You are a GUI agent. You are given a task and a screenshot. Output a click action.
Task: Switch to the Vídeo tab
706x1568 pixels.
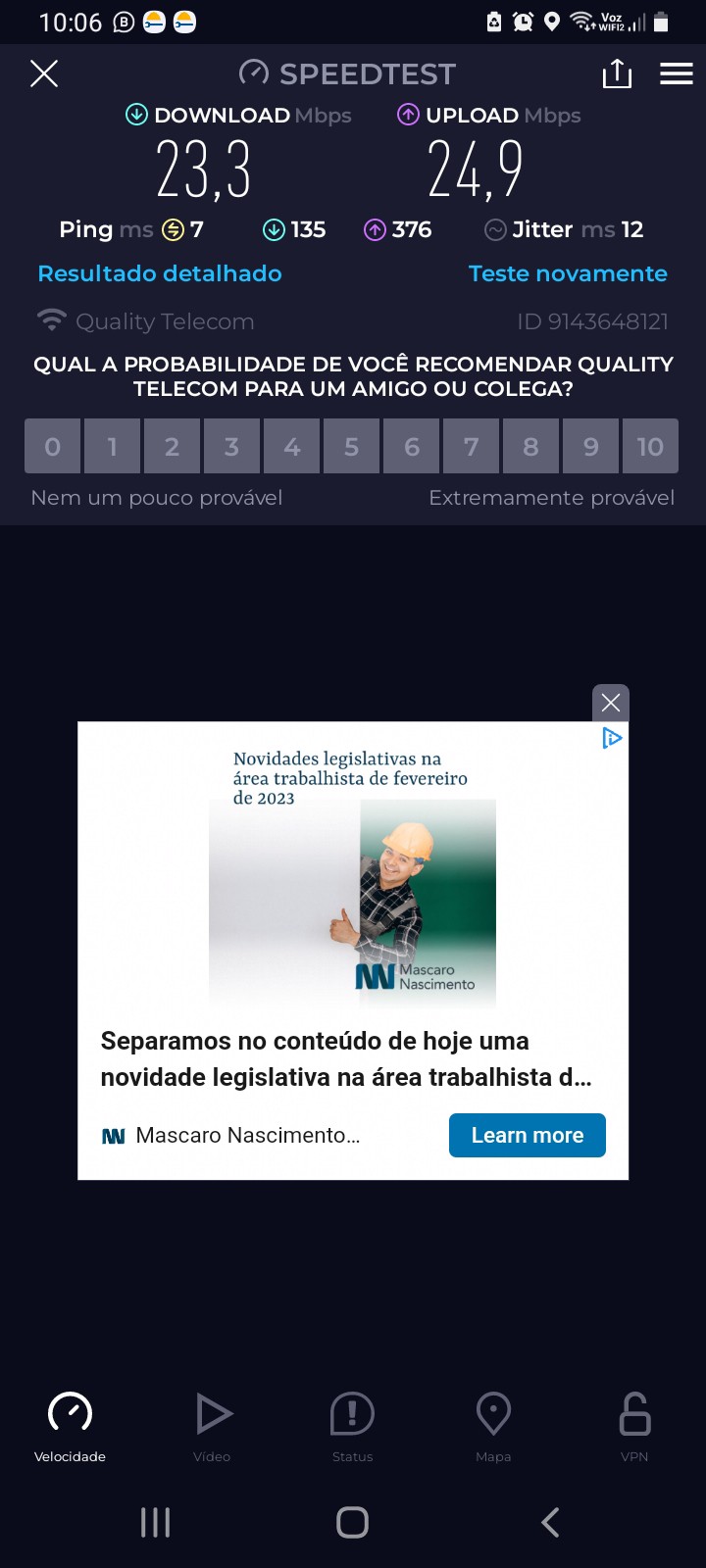pos(212,1426)
